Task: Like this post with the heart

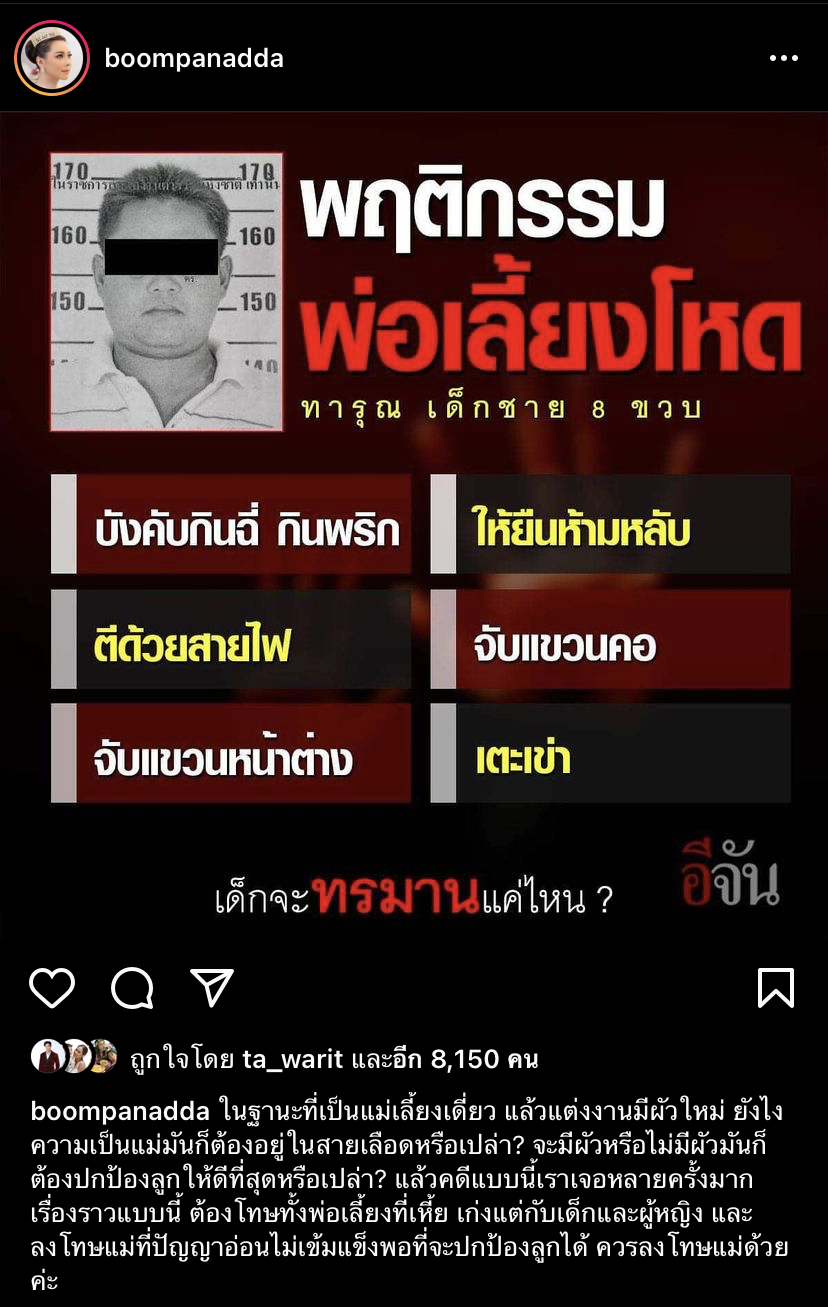Action: click(52, 989)
